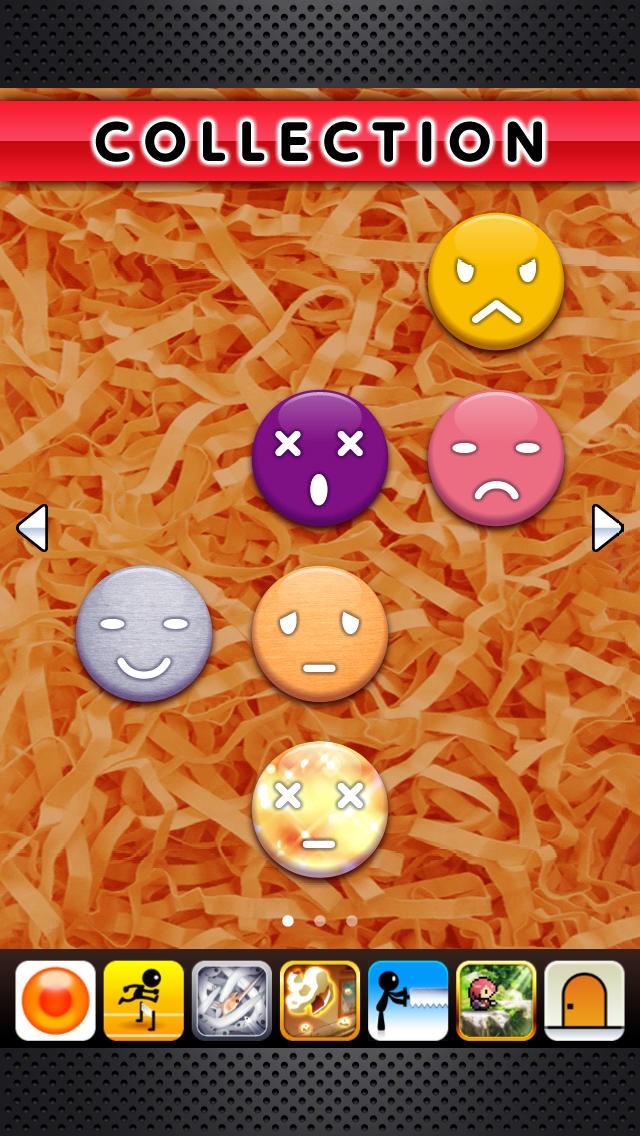
Task: Open the running stickman game icon
Action: tap(144, 1001)
